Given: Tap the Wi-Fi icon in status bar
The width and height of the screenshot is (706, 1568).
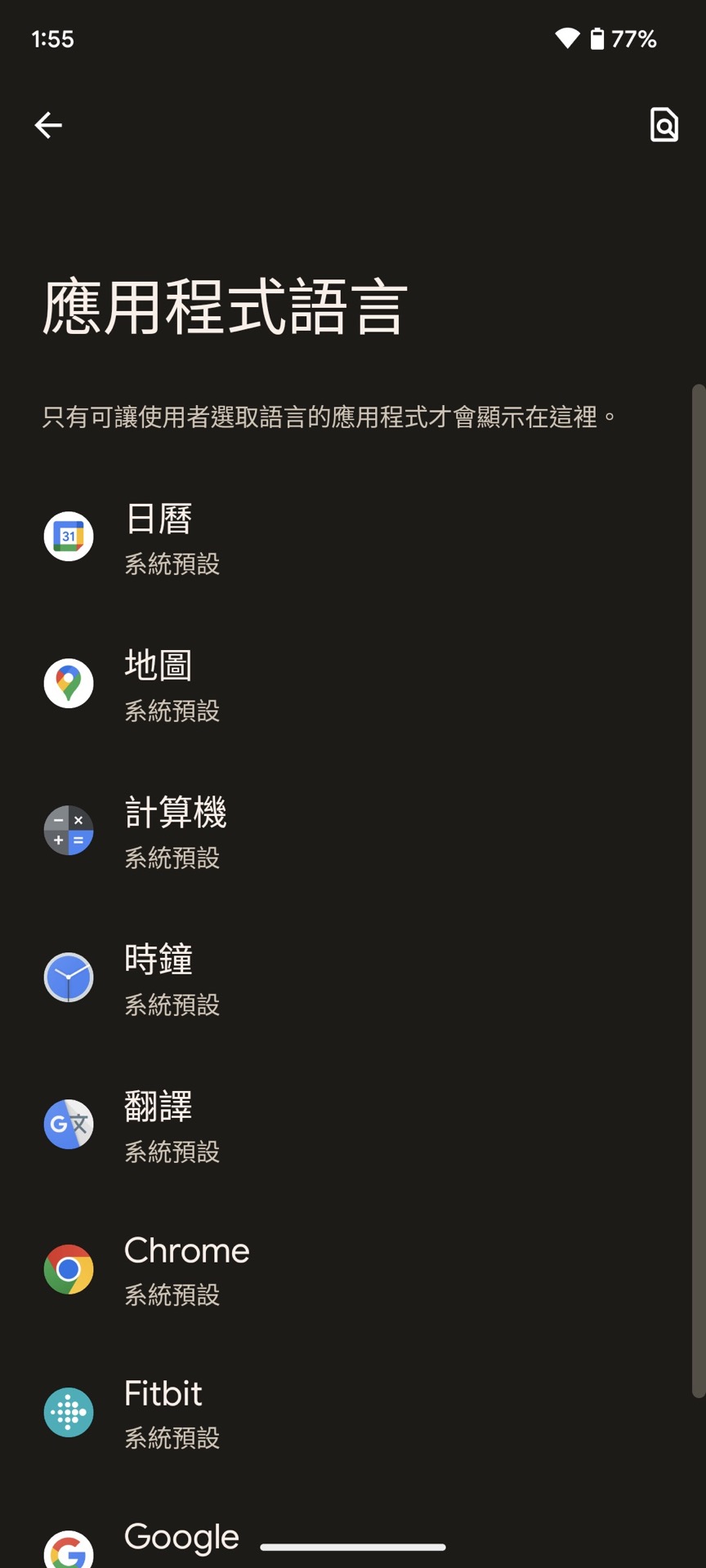Looking at the screenshot, I should point(567,38).
